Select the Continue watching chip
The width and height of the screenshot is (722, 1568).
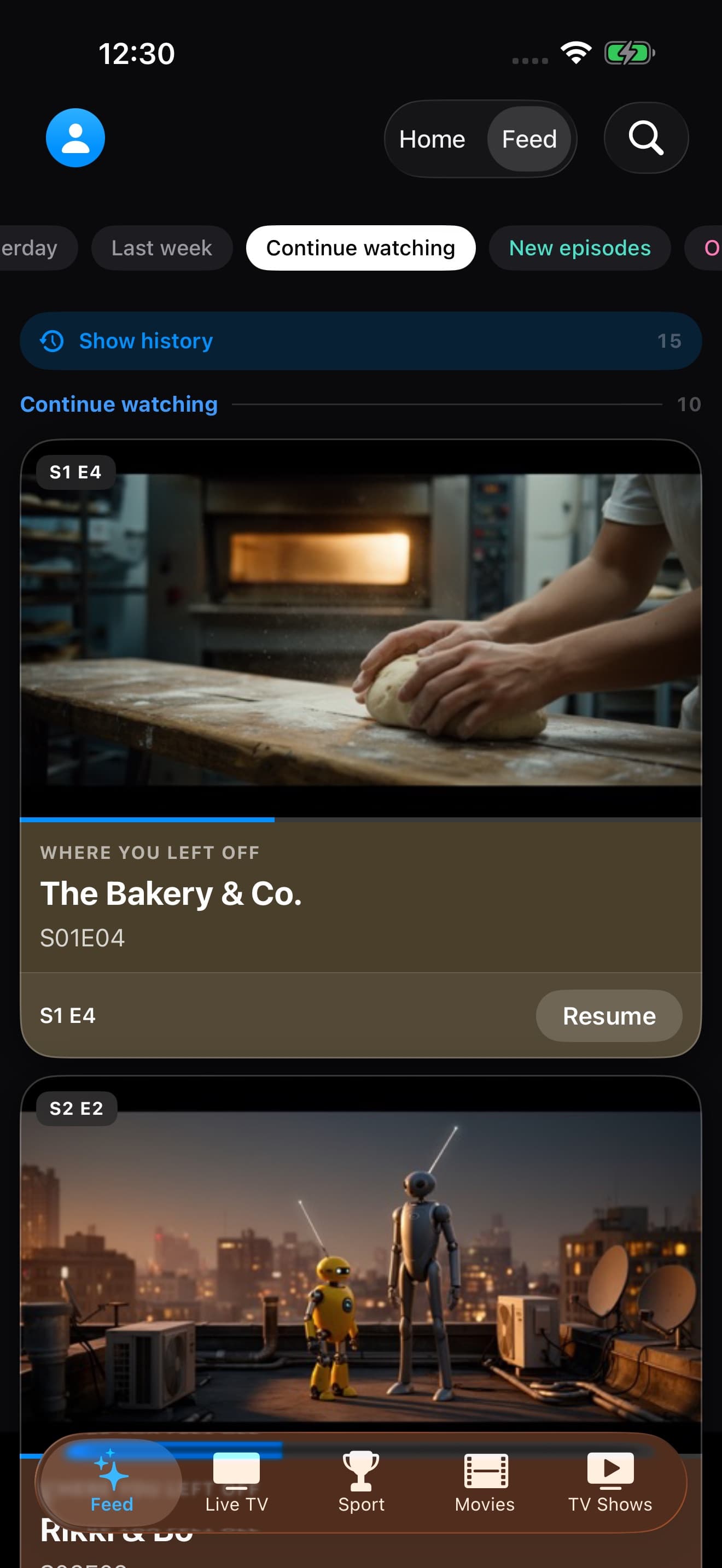(360, 248)
